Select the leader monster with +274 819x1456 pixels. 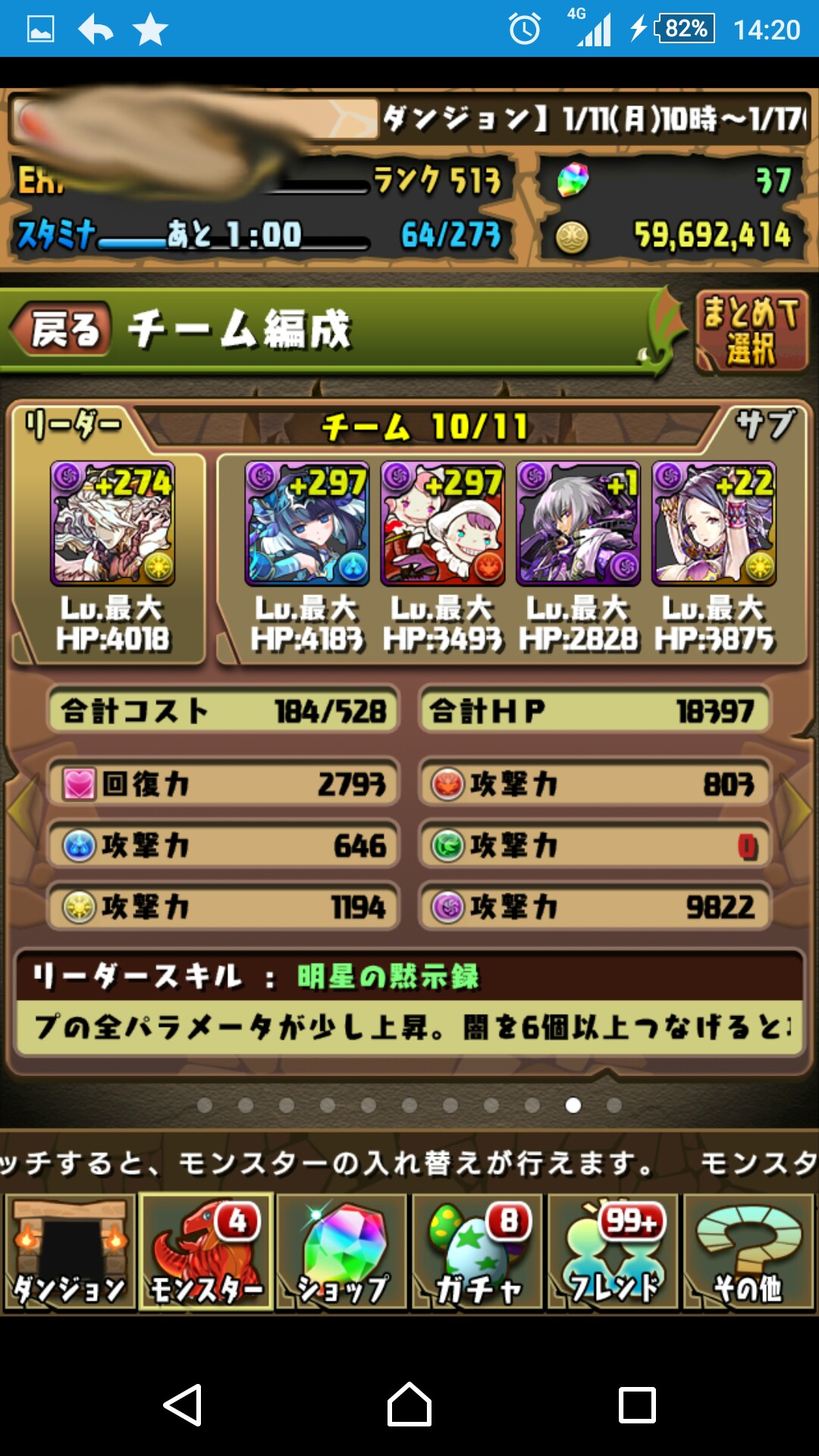(113, 523)
